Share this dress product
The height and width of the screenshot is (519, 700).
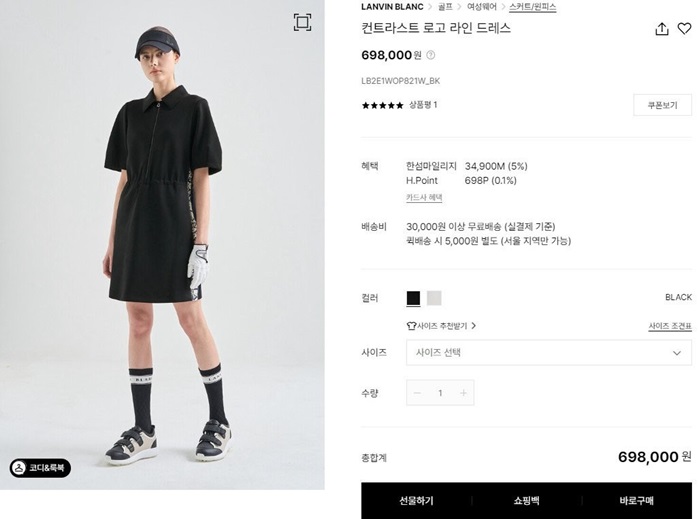[x=661, y=29]
